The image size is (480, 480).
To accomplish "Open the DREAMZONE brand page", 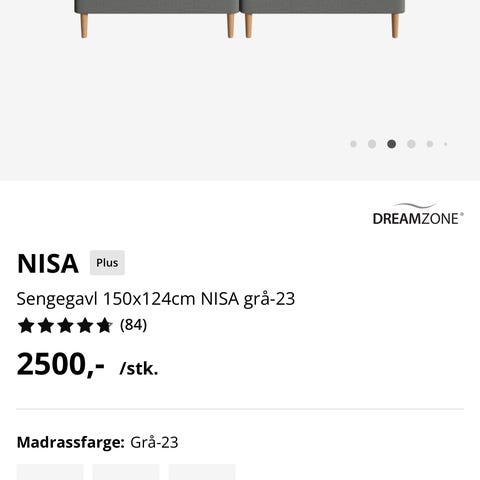I will click(418, 214).
